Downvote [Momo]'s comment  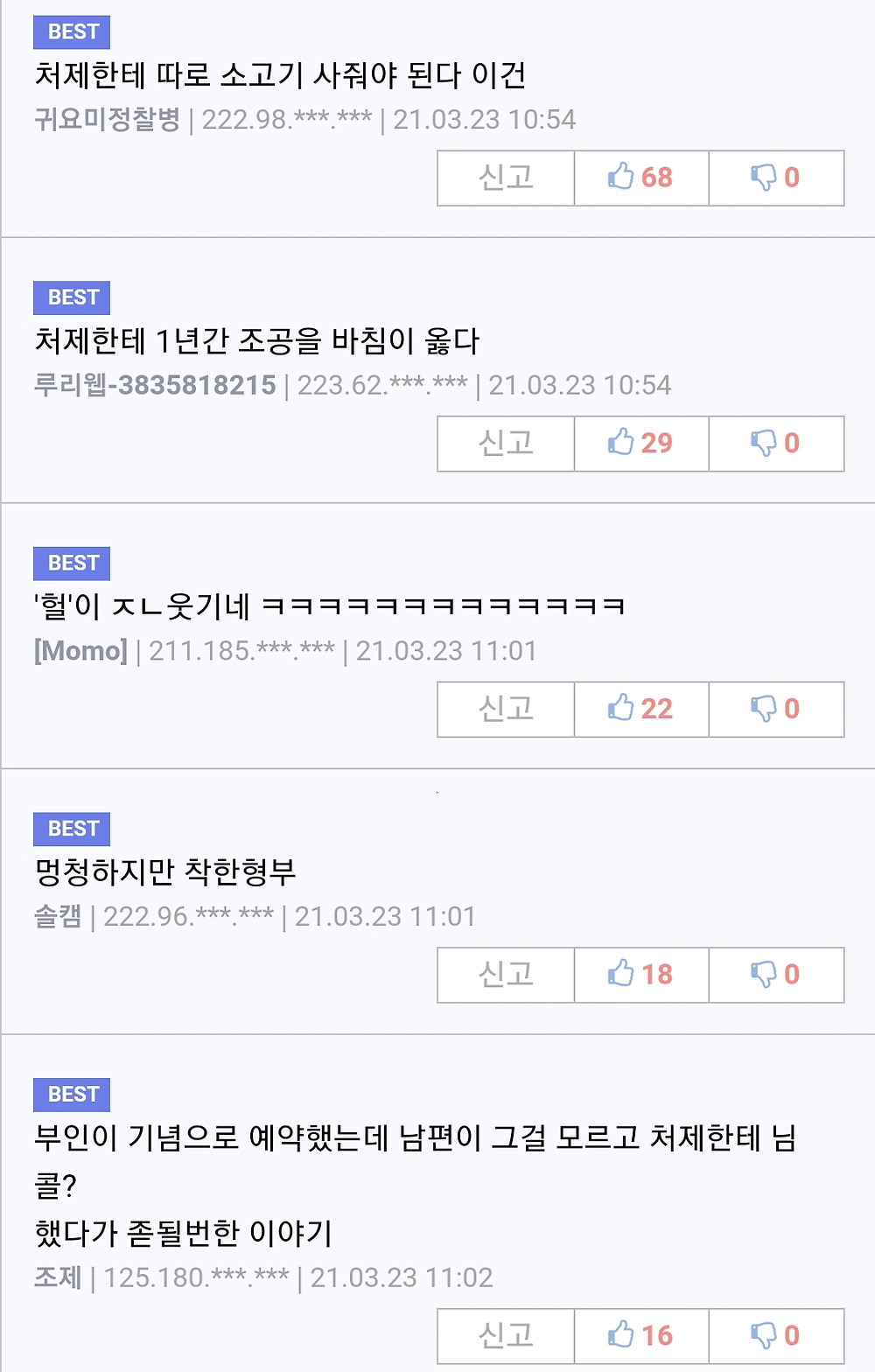[776, 709]
